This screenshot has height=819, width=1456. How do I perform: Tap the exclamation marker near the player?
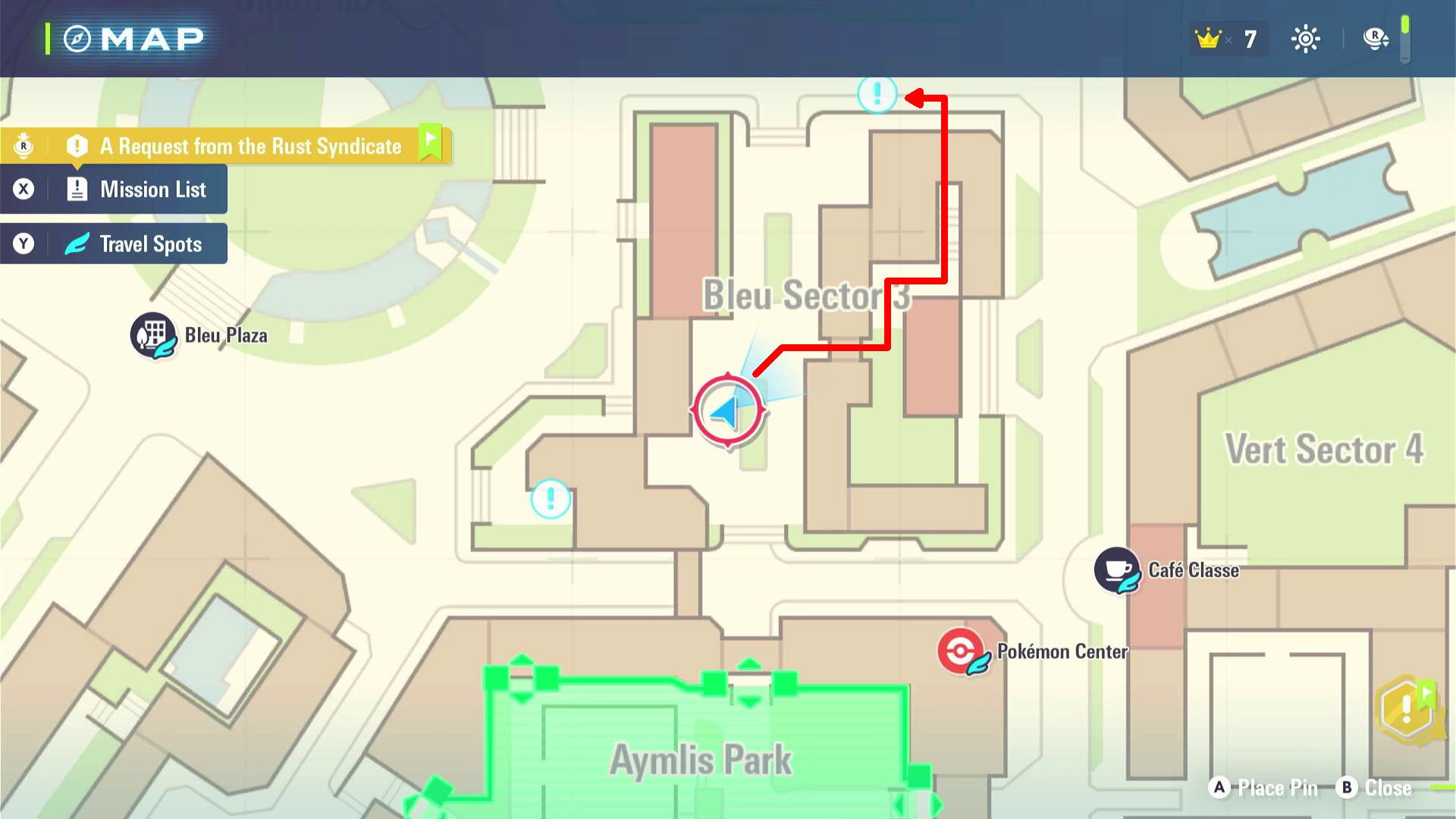pyautogui.click(x=550, y=499)
